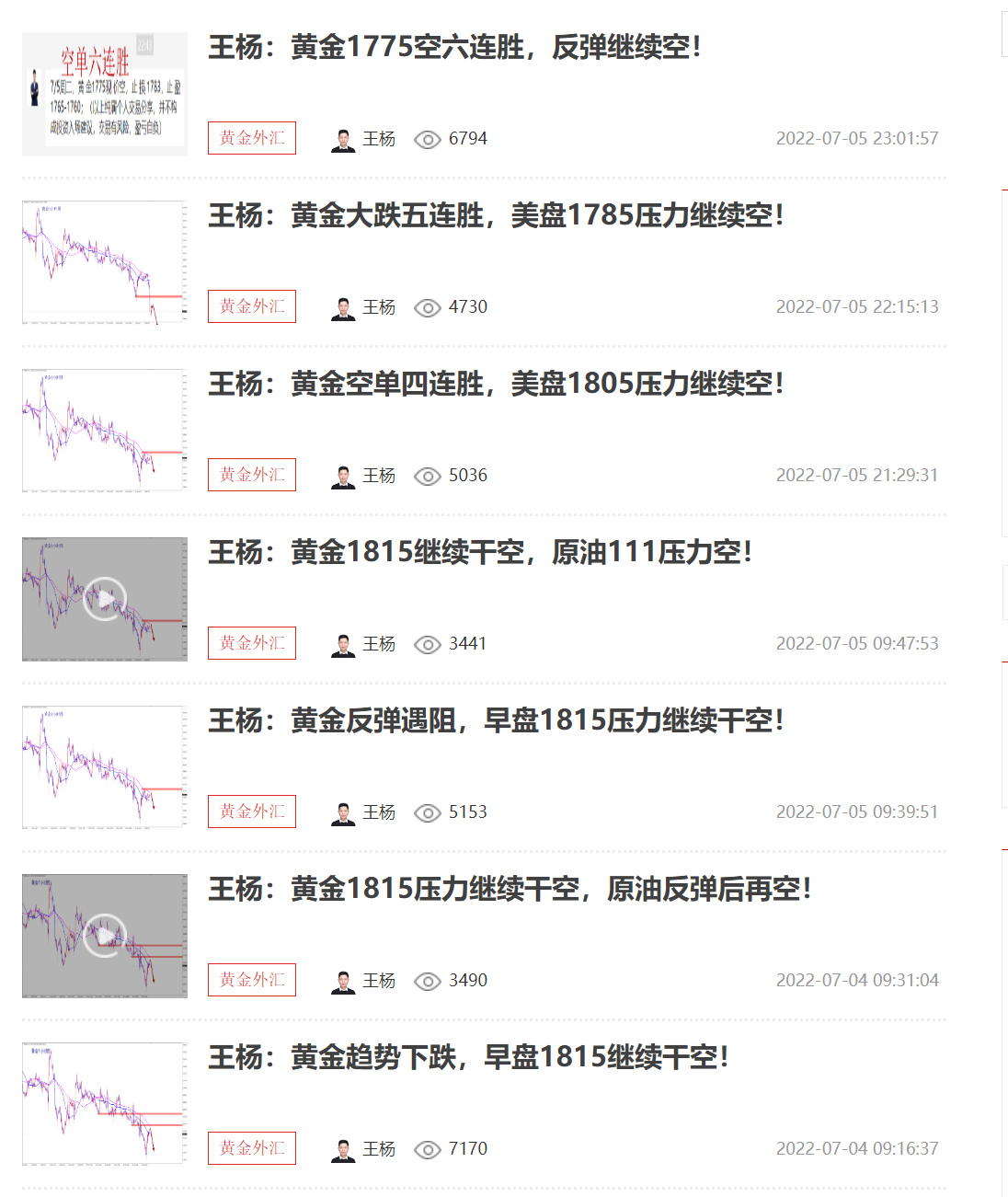
Task: Open chart thumbnail for 美盘1785压力 article
Action: point(105,262)
